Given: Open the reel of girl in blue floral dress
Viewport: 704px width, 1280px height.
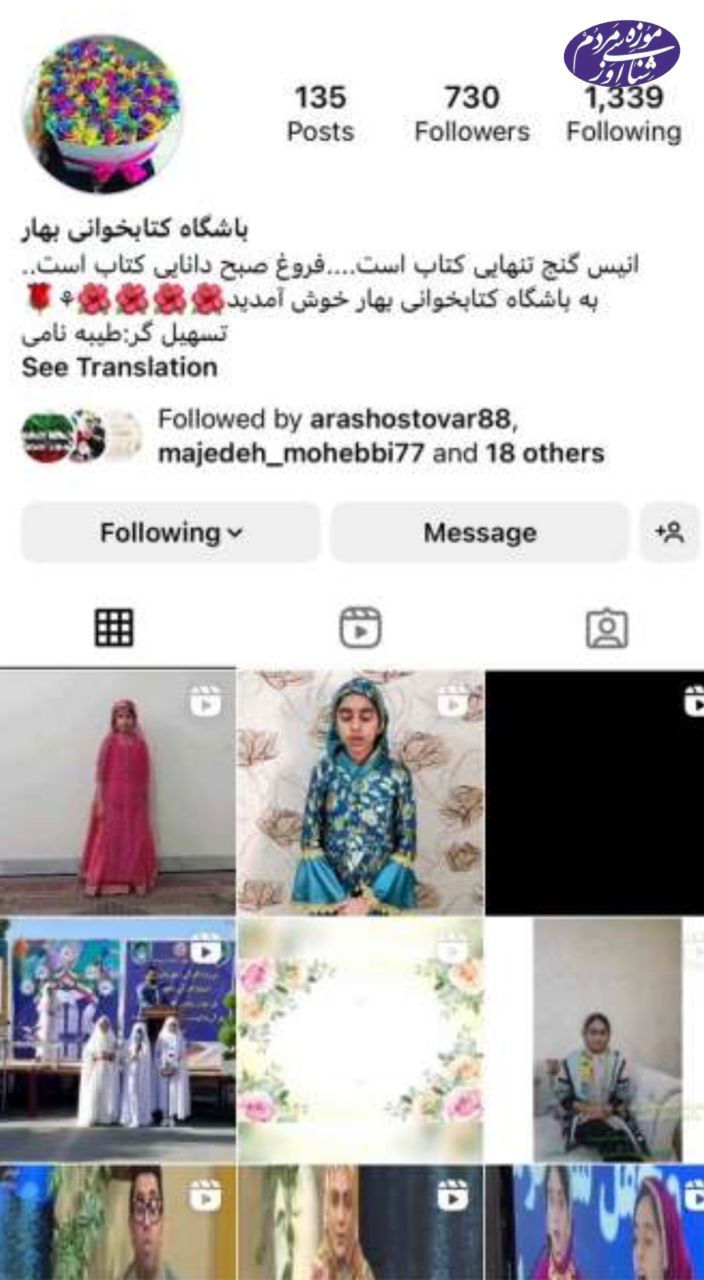Looking at the screenshot, I should point(360,791).
